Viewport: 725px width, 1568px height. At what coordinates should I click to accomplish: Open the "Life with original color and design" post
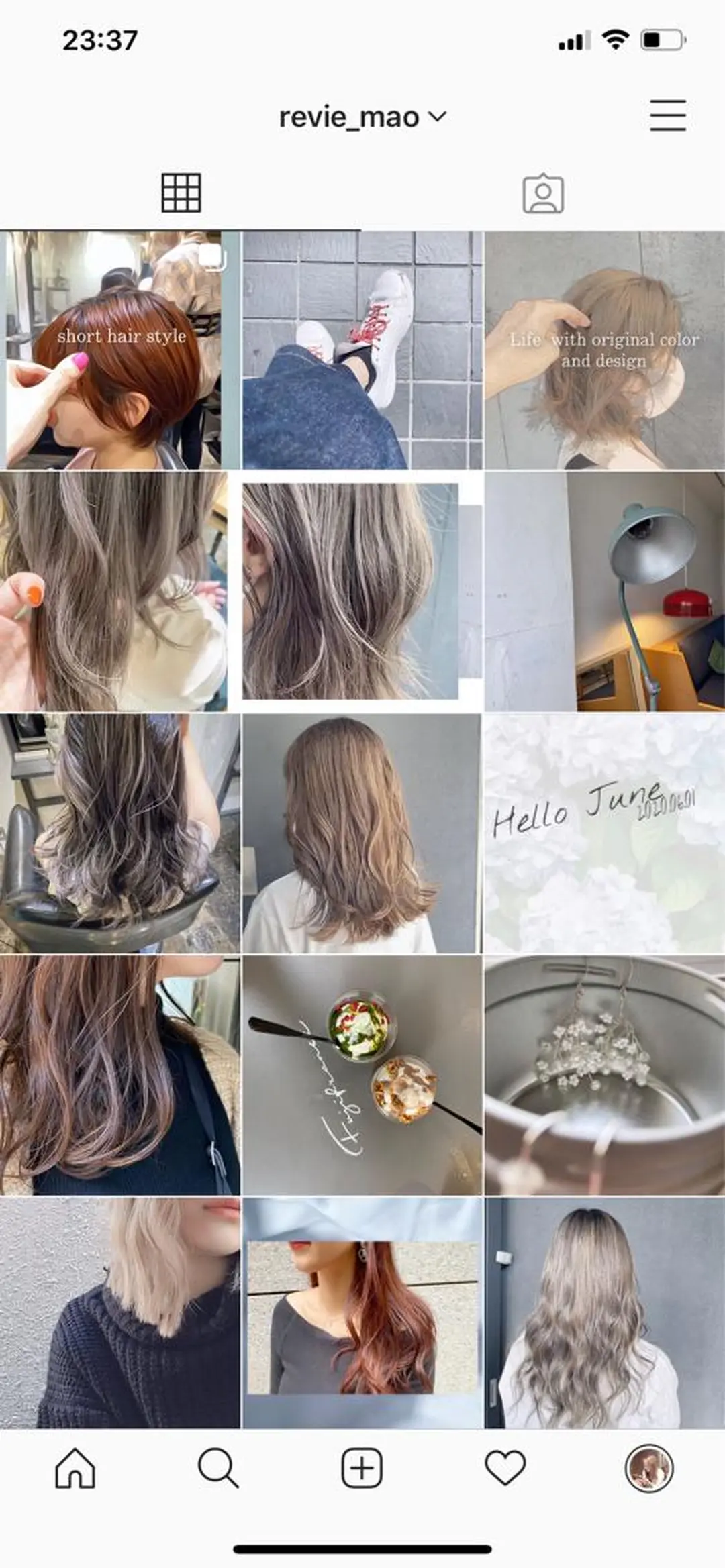click(x=604, y=350)
